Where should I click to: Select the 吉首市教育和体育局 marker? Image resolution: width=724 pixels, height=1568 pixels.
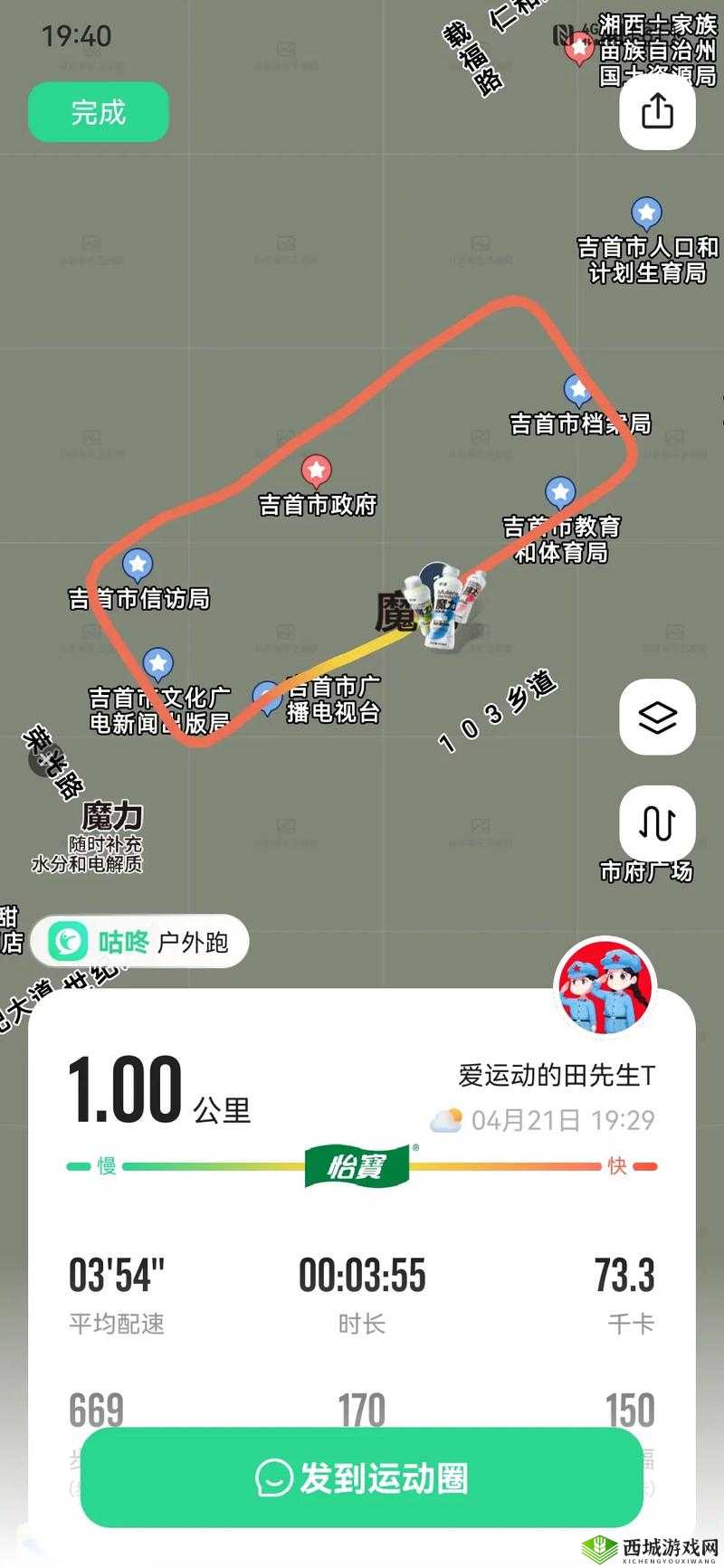point(558,493)
